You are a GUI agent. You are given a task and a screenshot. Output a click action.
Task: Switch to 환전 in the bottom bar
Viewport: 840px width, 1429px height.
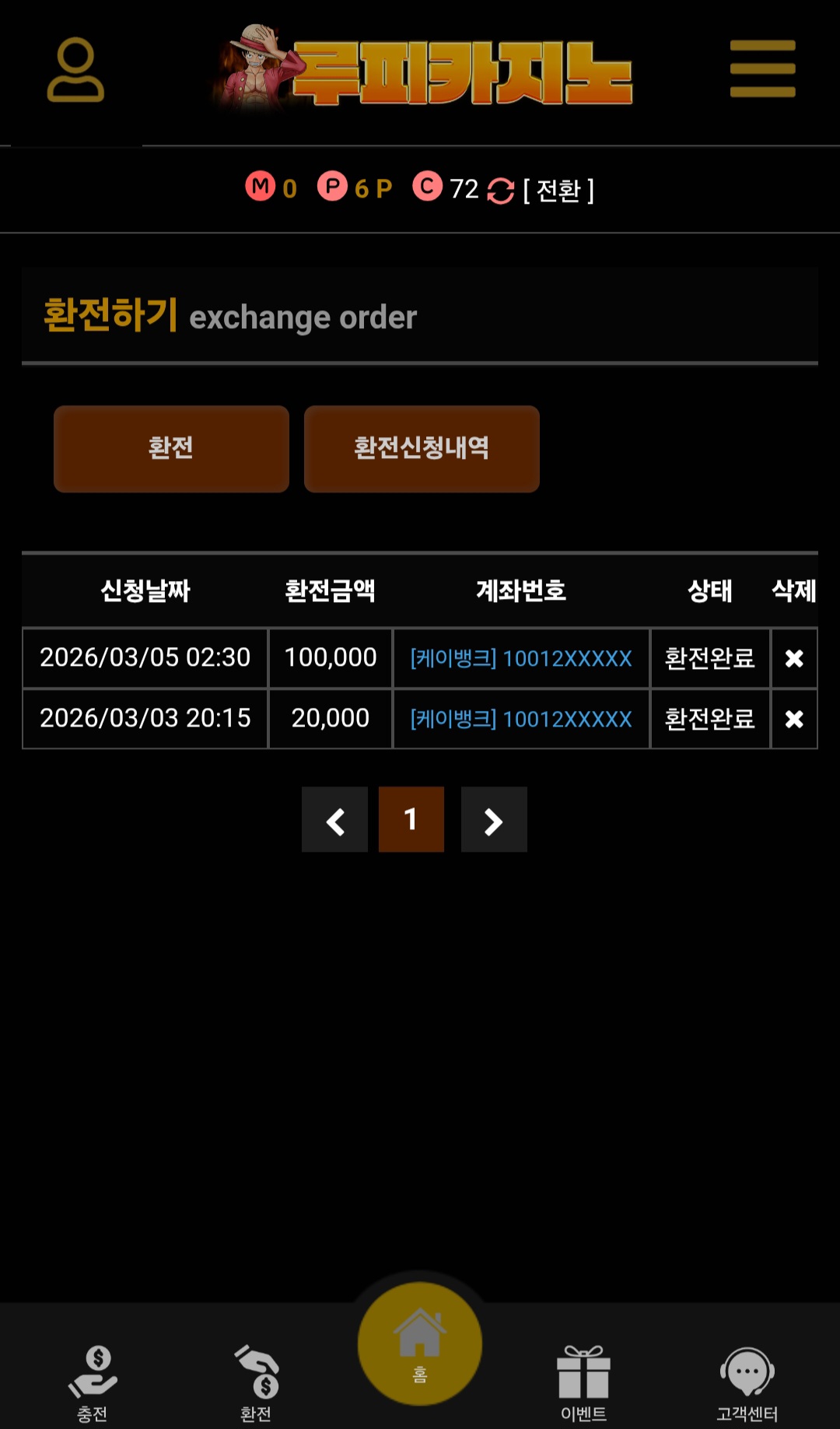coord(257,1382)
